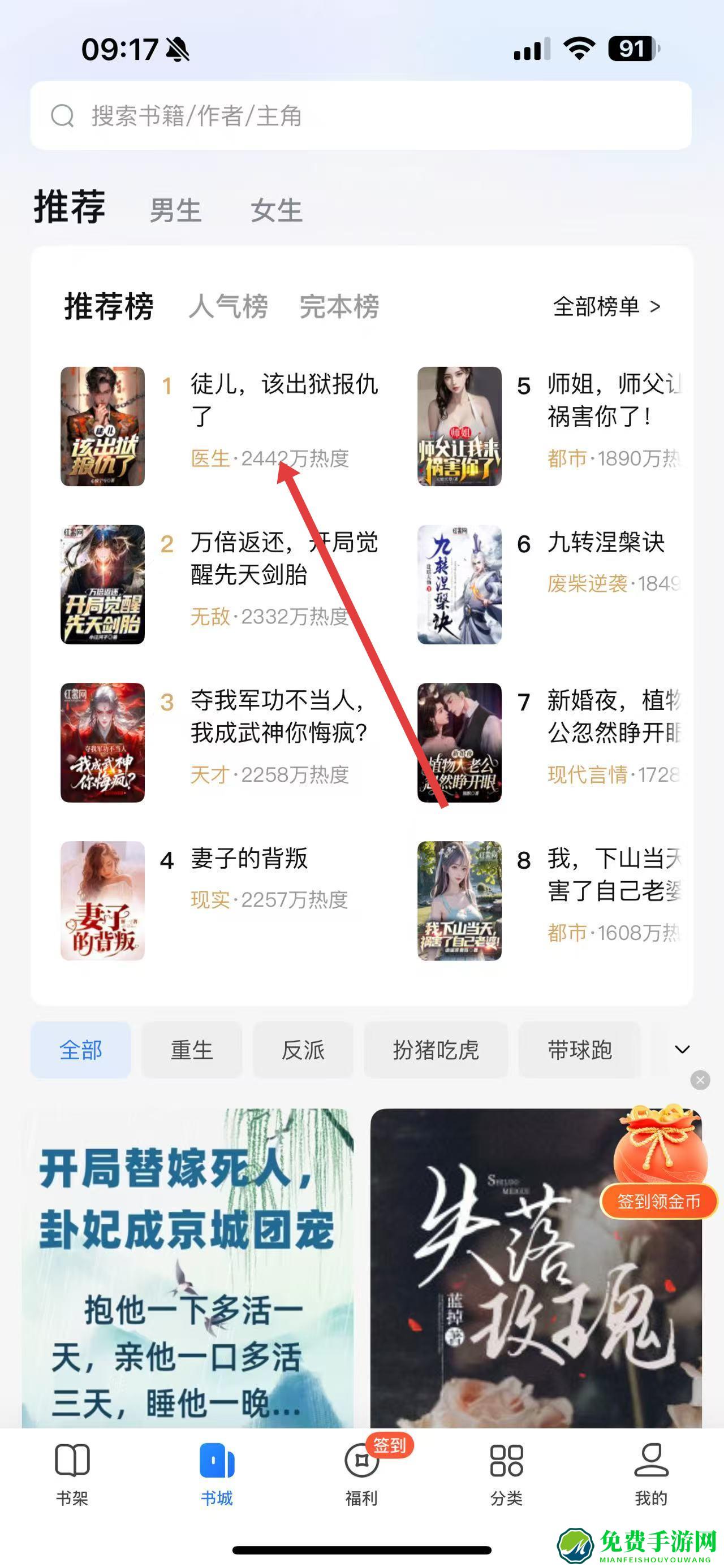724x1568 pixels.
Task: Open the 福利 tab
Action: pyautogui.click(x=361, y=1472)
